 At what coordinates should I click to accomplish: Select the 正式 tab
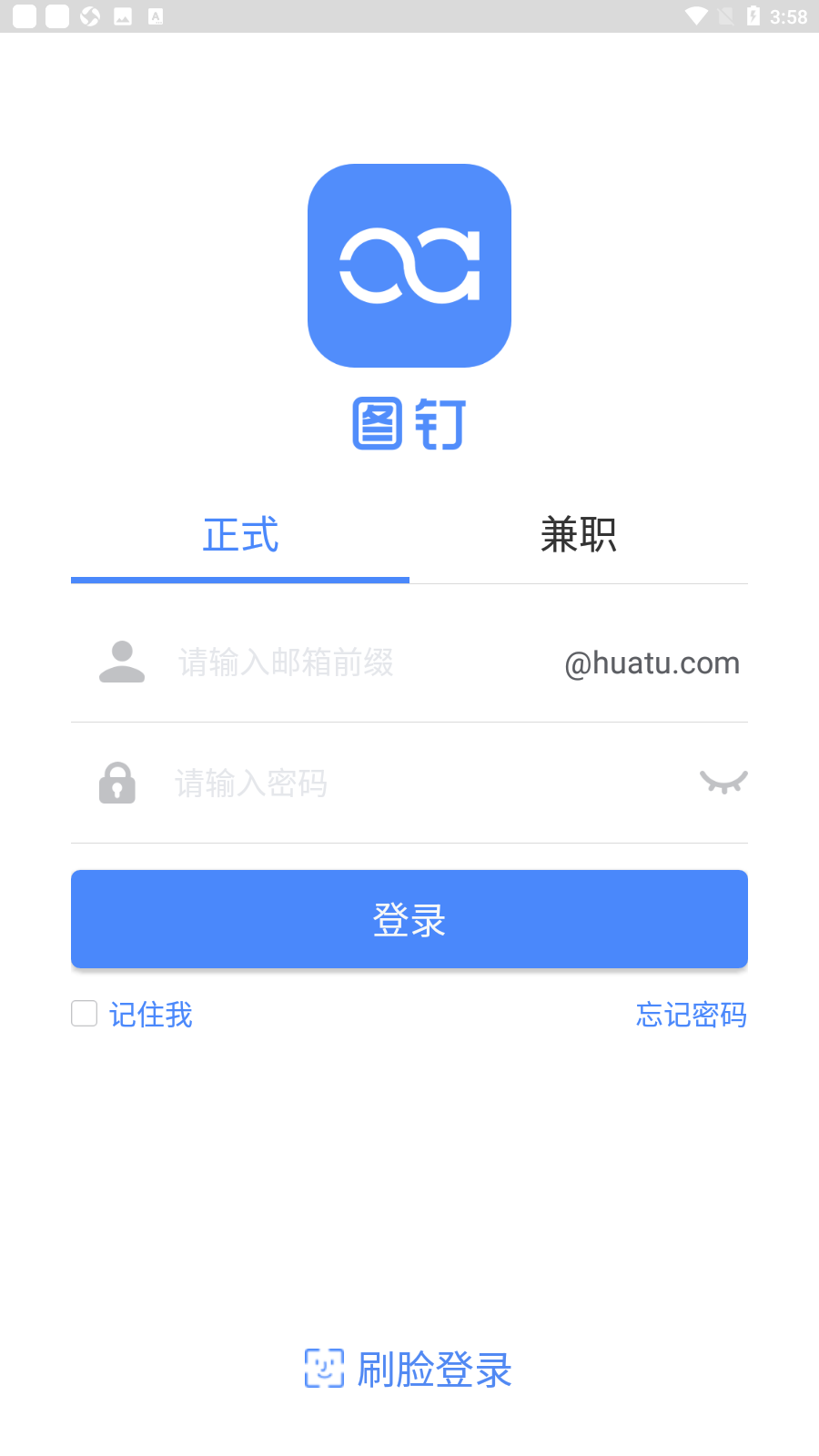240,535
